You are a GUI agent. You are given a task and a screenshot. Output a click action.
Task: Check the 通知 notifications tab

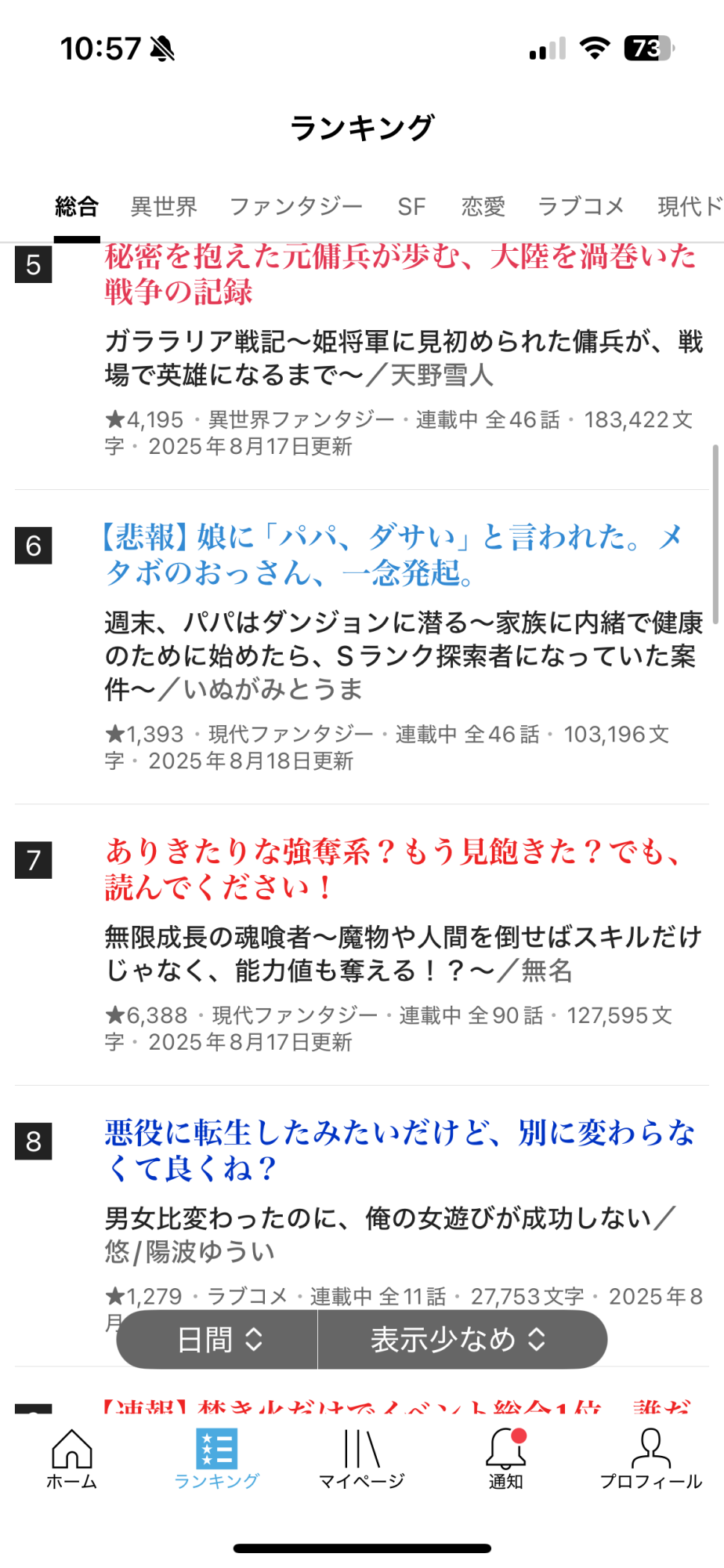tap(506, 1458)
